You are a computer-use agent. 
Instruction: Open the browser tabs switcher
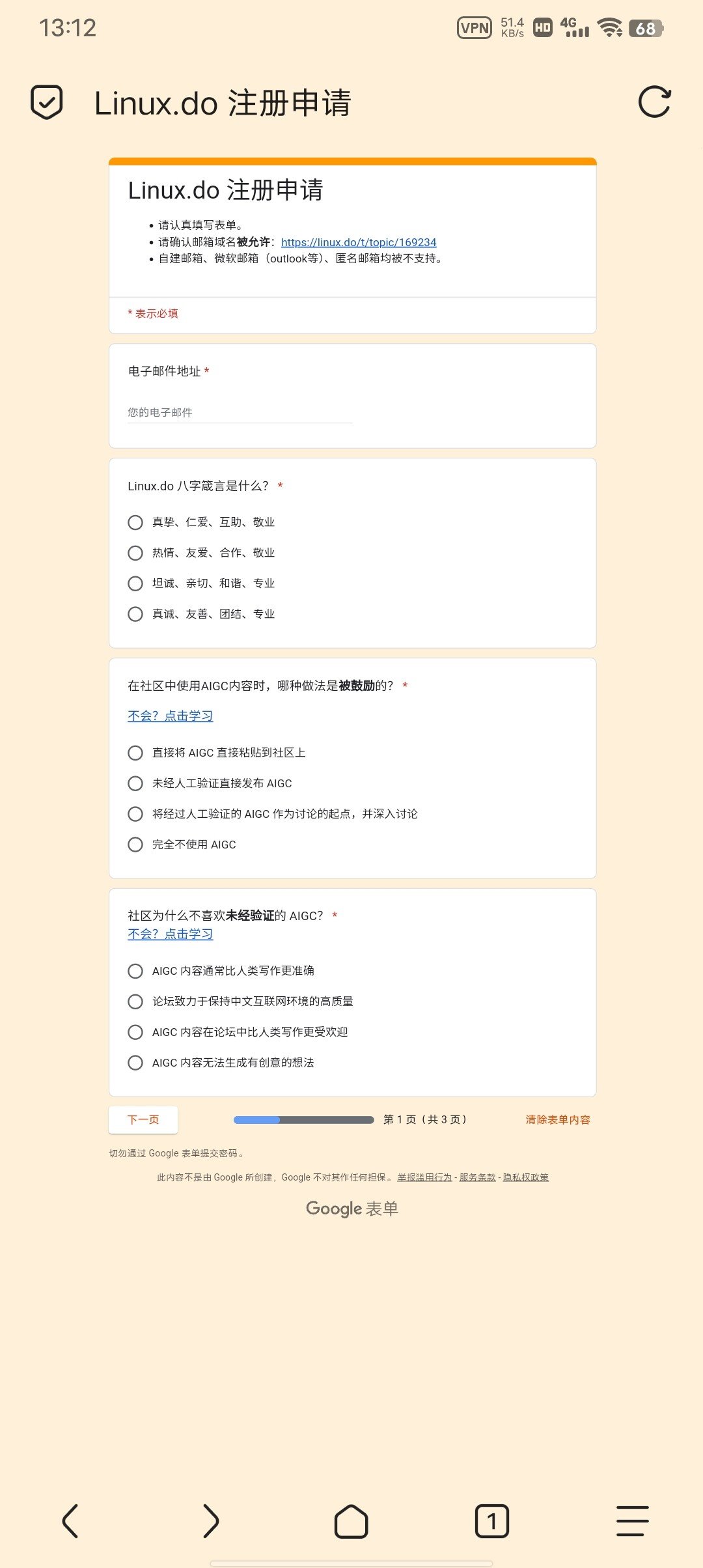click(x=492, y=1521)
